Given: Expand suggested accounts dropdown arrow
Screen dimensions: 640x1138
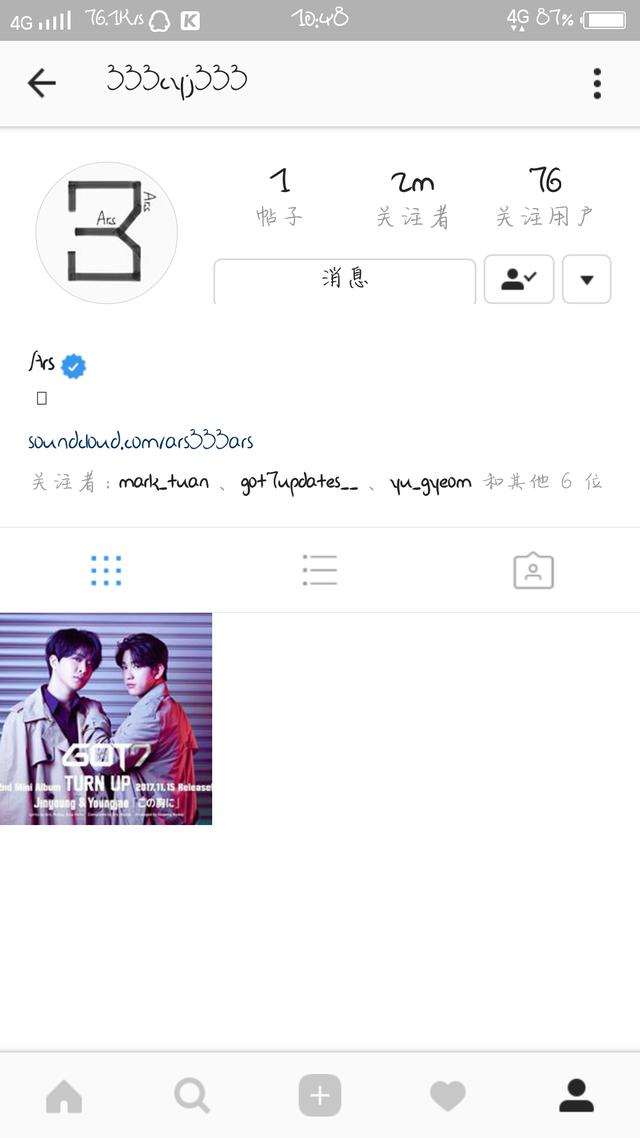Looking at the screenshot, I should 587,280.
